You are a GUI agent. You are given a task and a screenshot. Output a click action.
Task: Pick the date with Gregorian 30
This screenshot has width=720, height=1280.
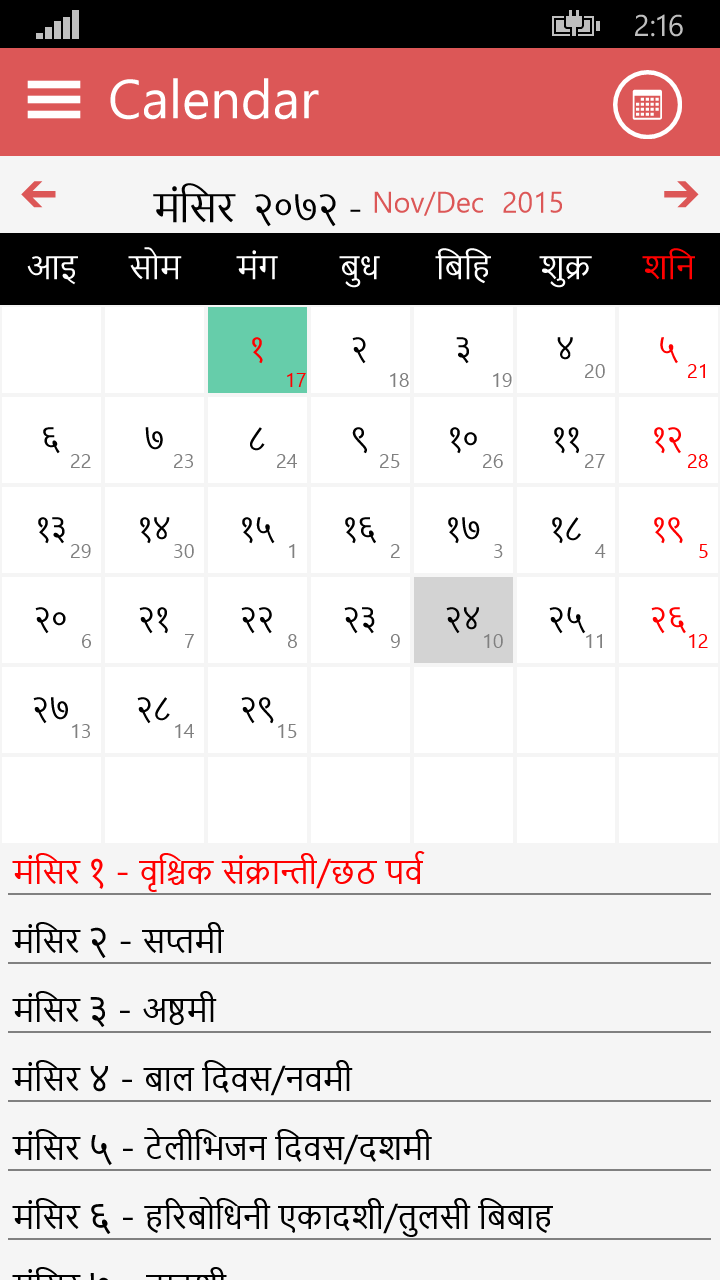tap(154, 530)
